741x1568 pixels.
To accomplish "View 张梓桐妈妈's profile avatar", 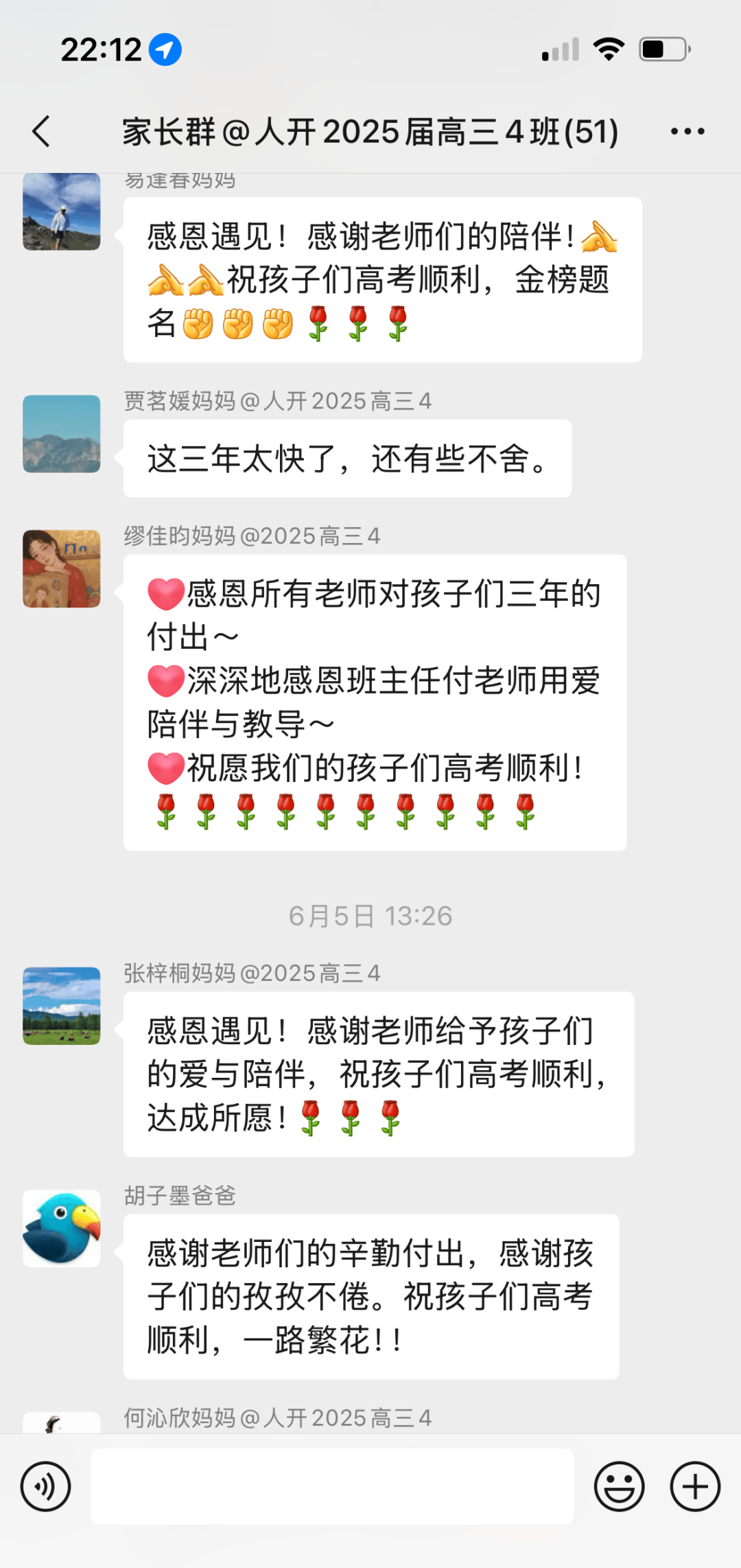I will [x=62, y=1006].
